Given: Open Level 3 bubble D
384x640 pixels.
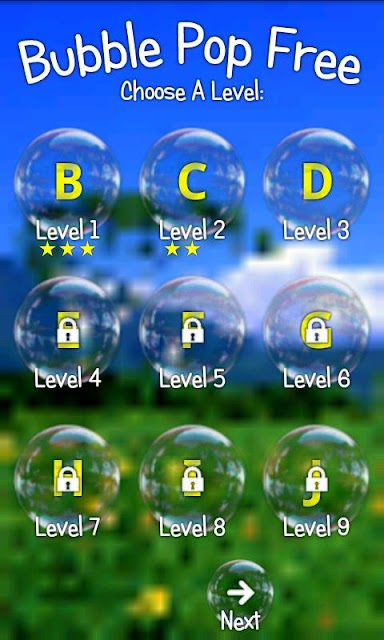Looking at the screenshot, I should [x=316, y=181].
